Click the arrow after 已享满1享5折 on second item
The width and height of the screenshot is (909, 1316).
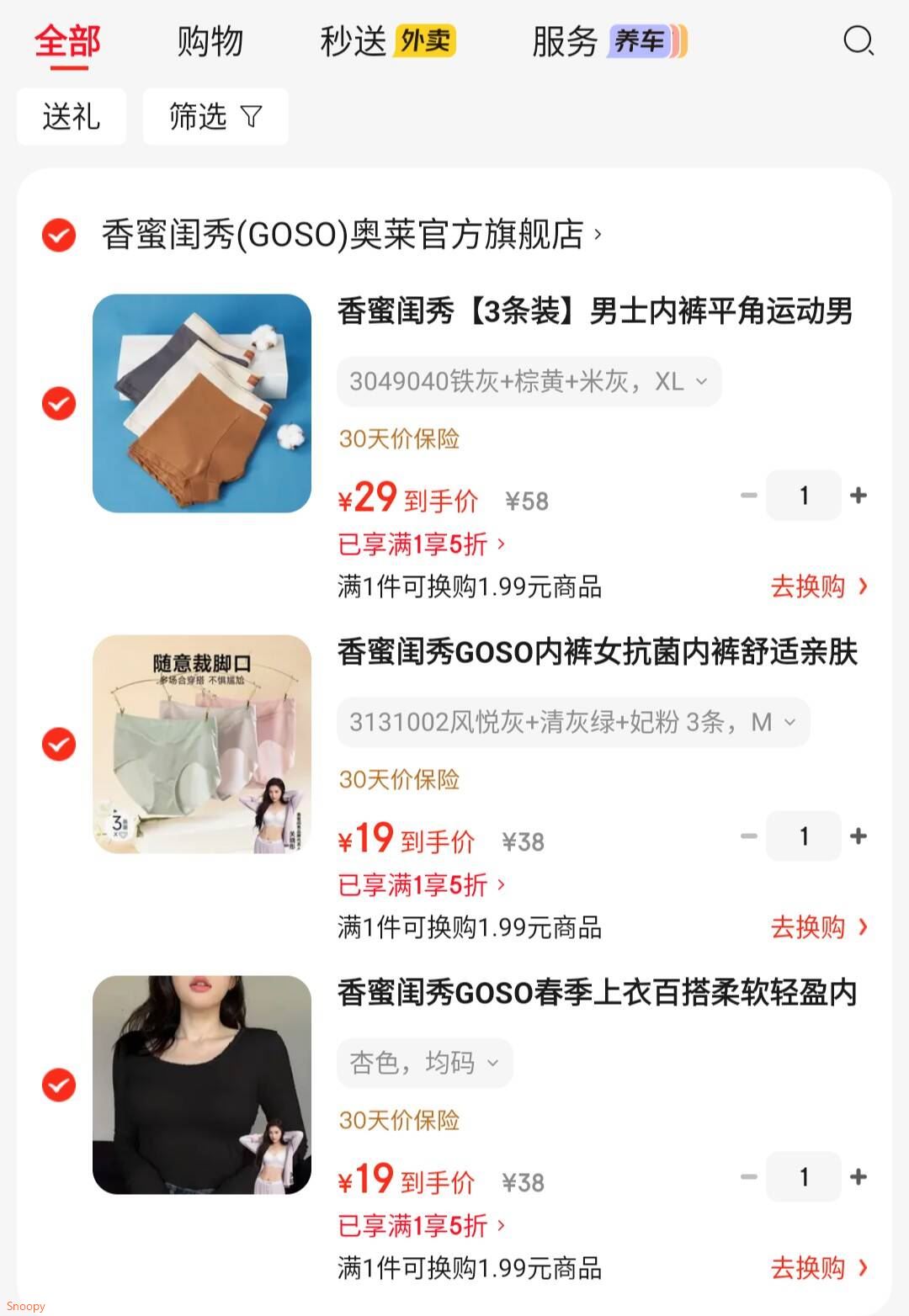pyautogui.click(x=500, y=885)
